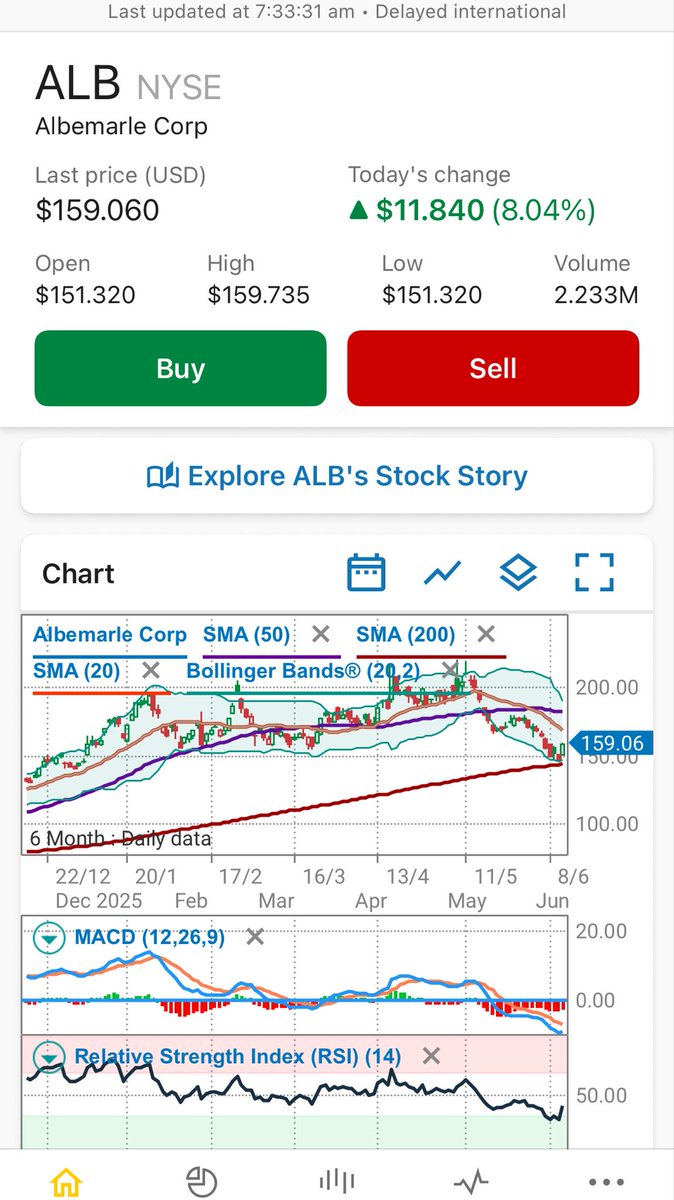Remove the SMA (50) indicator
Screen dimensions: 674x1200
pos(320,634)
